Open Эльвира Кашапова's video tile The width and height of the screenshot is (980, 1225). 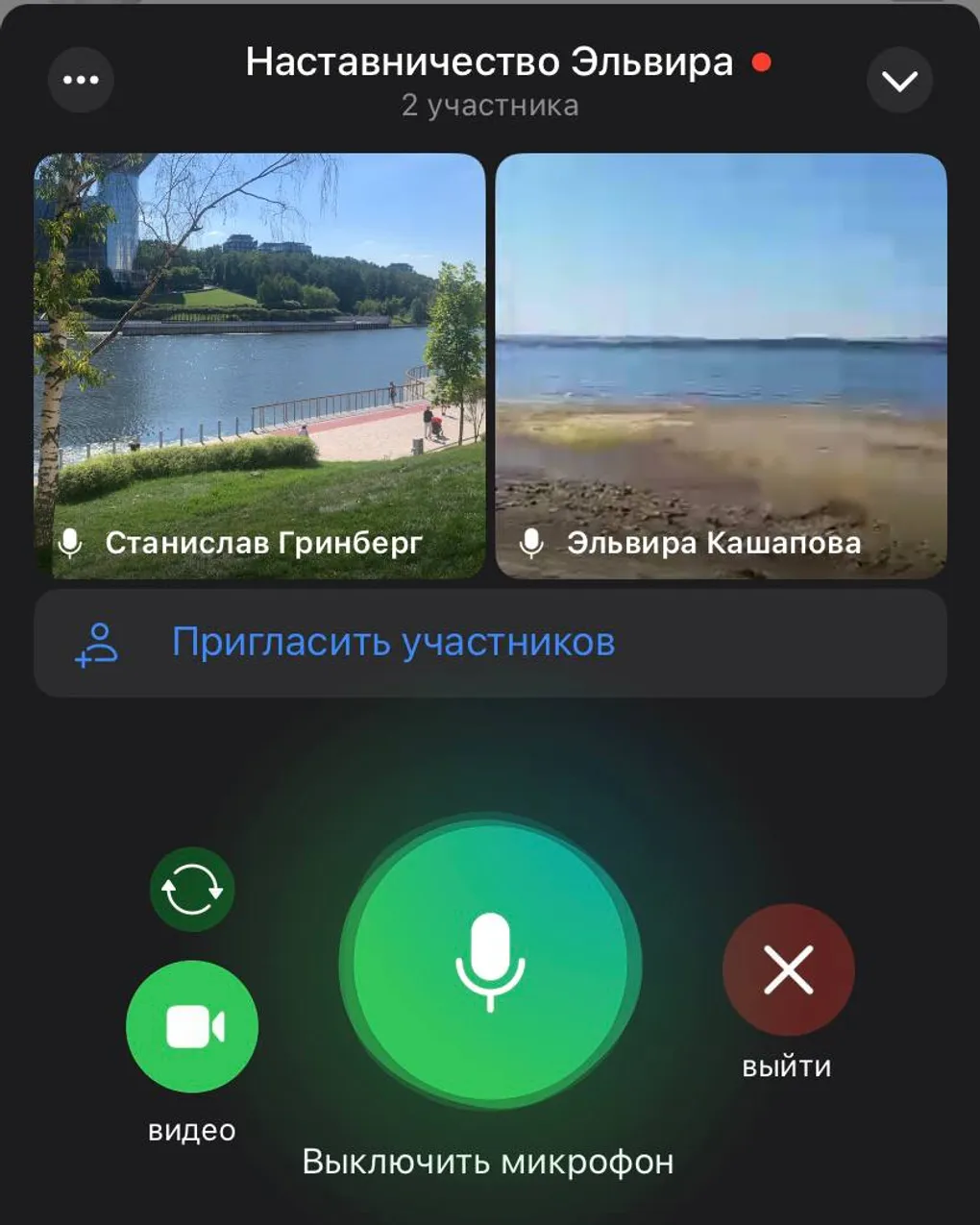pyautogui.click(x=721, y=366)
